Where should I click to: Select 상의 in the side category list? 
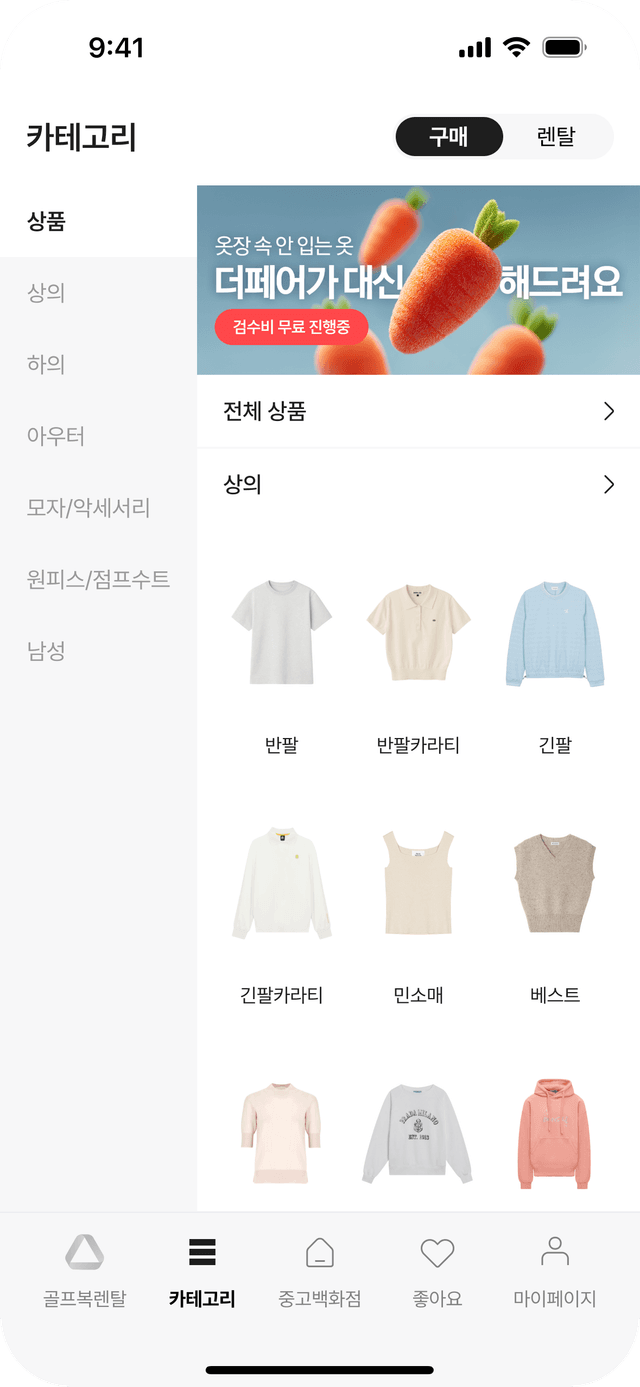pyautogui.click(x=47, y=293)
